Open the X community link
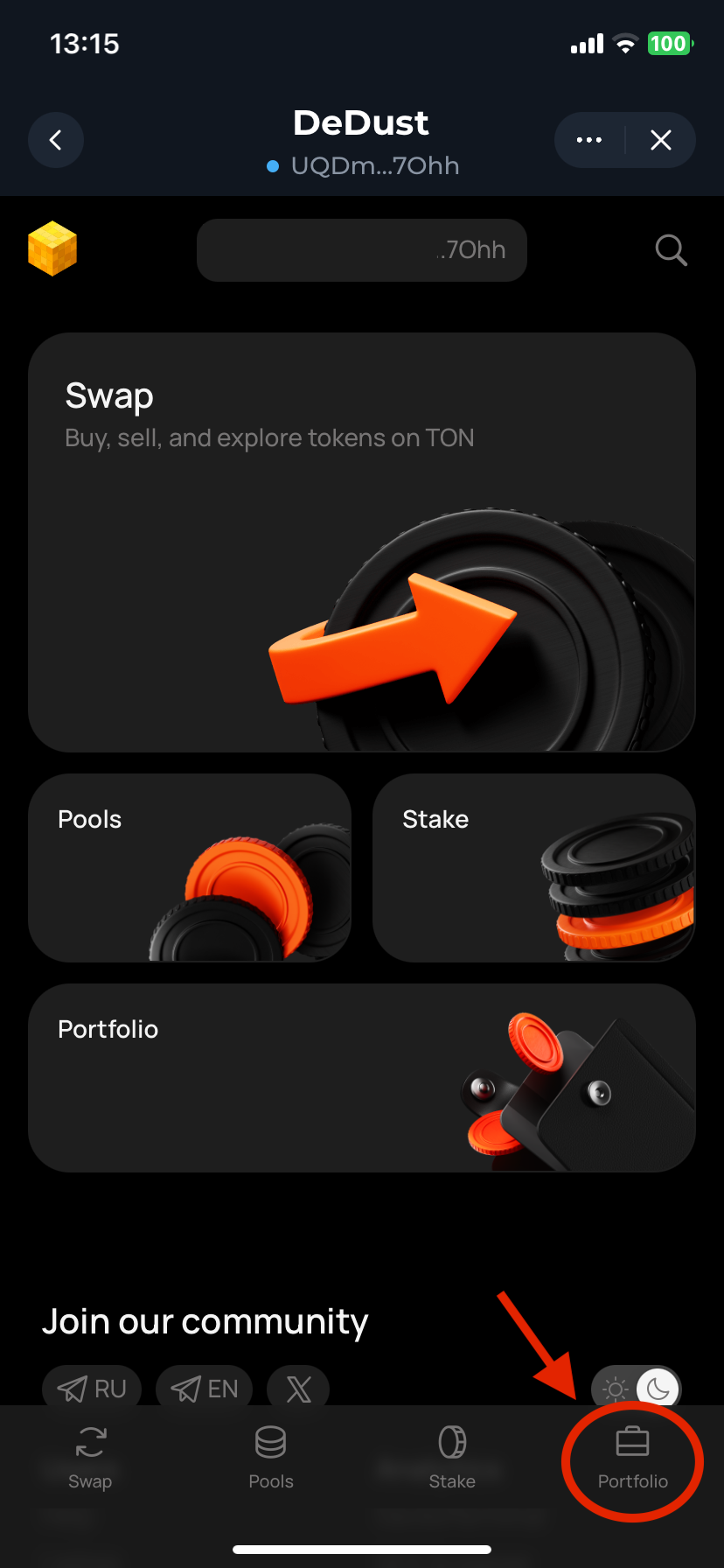The width and height of the screenshot is (724, 1568). 298,1388
